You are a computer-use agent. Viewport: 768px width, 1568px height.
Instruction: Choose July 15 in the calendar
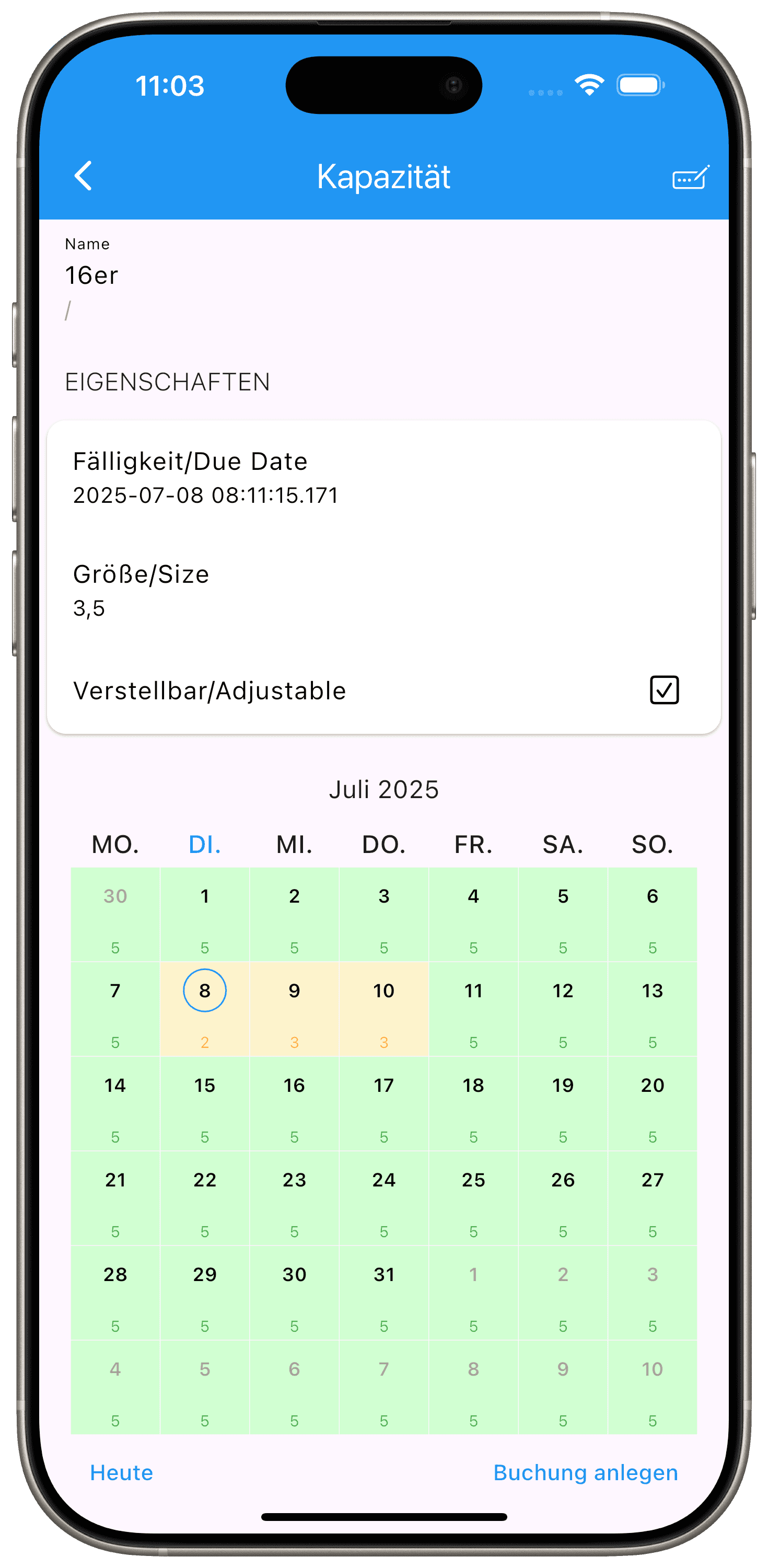coord(204,1085)
